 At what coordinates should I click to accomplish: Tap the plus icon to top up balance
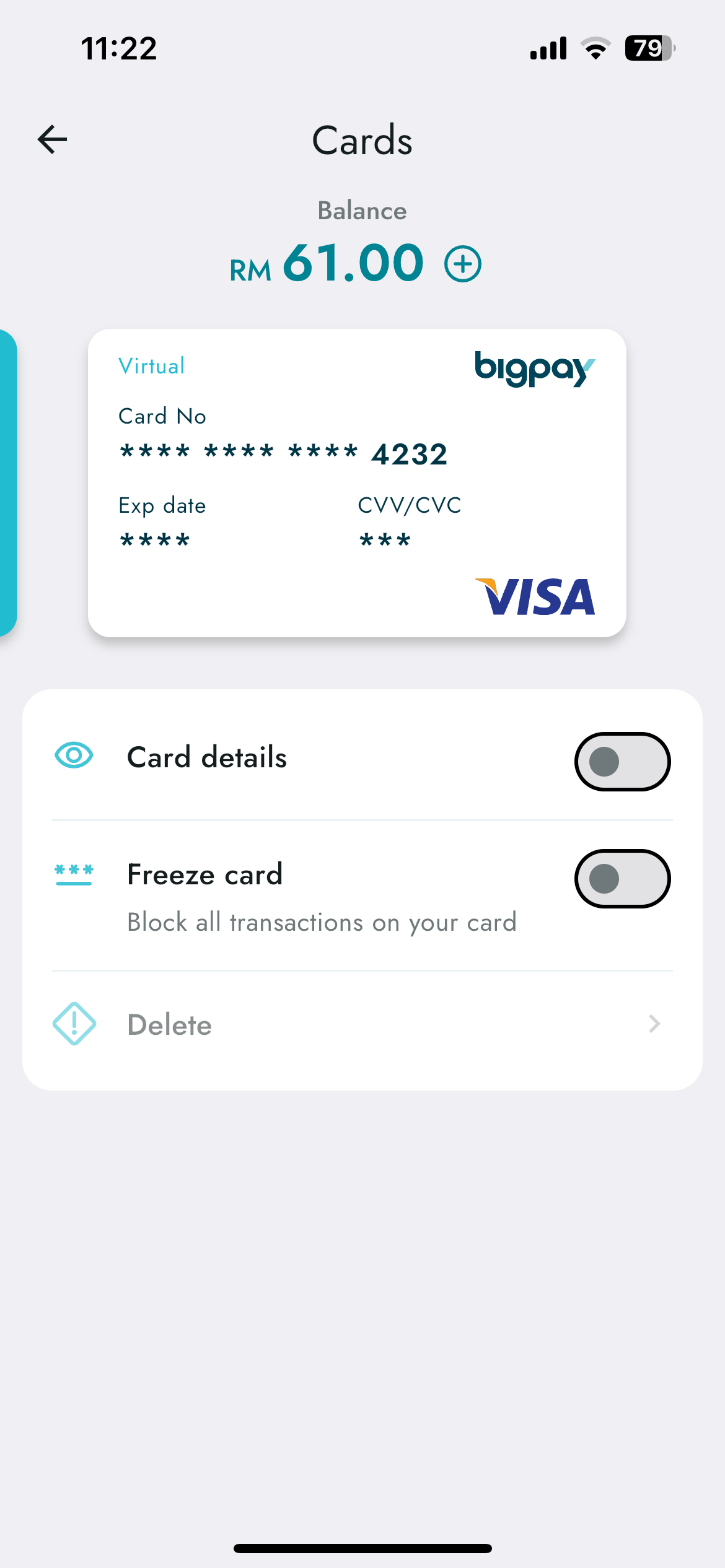(462, 263)
